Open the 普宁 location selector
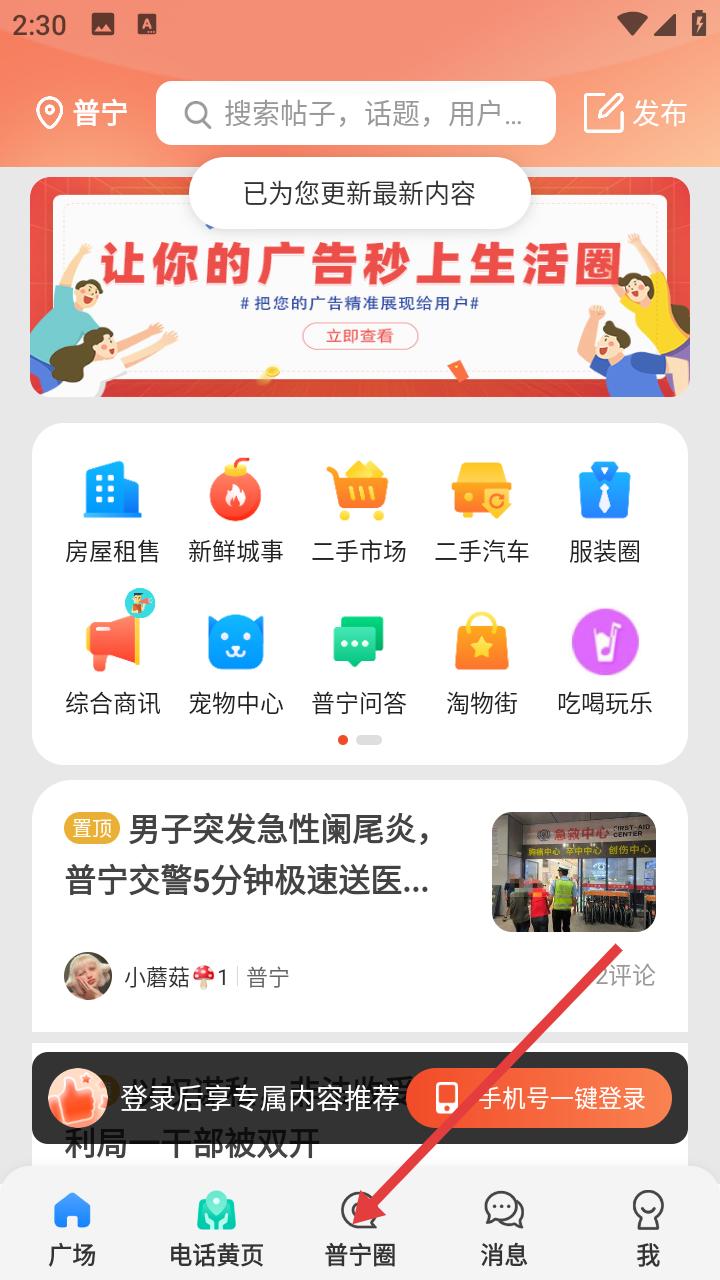This screenshot has height=1280, width=720. point(82,113)
